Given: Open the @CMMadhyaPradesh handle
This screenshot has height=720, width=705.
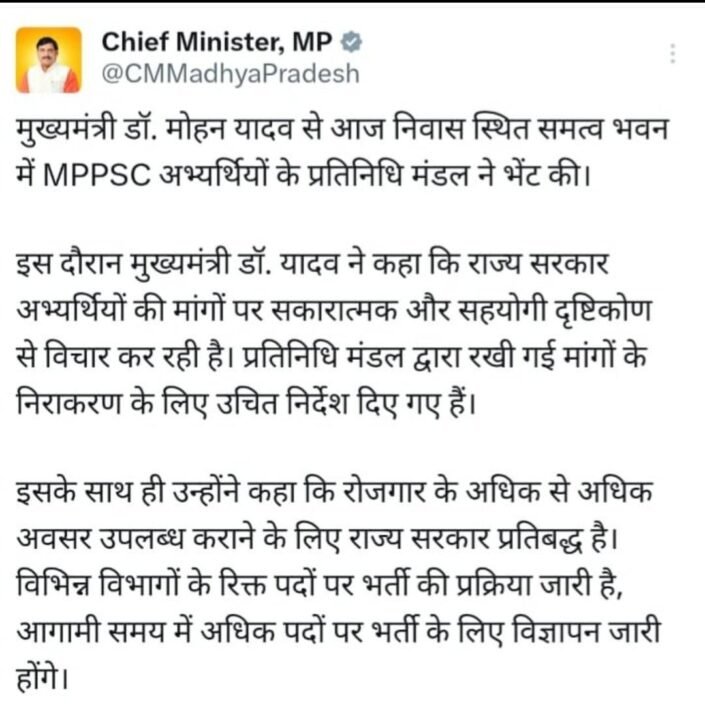Looking at the screenshot, I should click(230, 74).
